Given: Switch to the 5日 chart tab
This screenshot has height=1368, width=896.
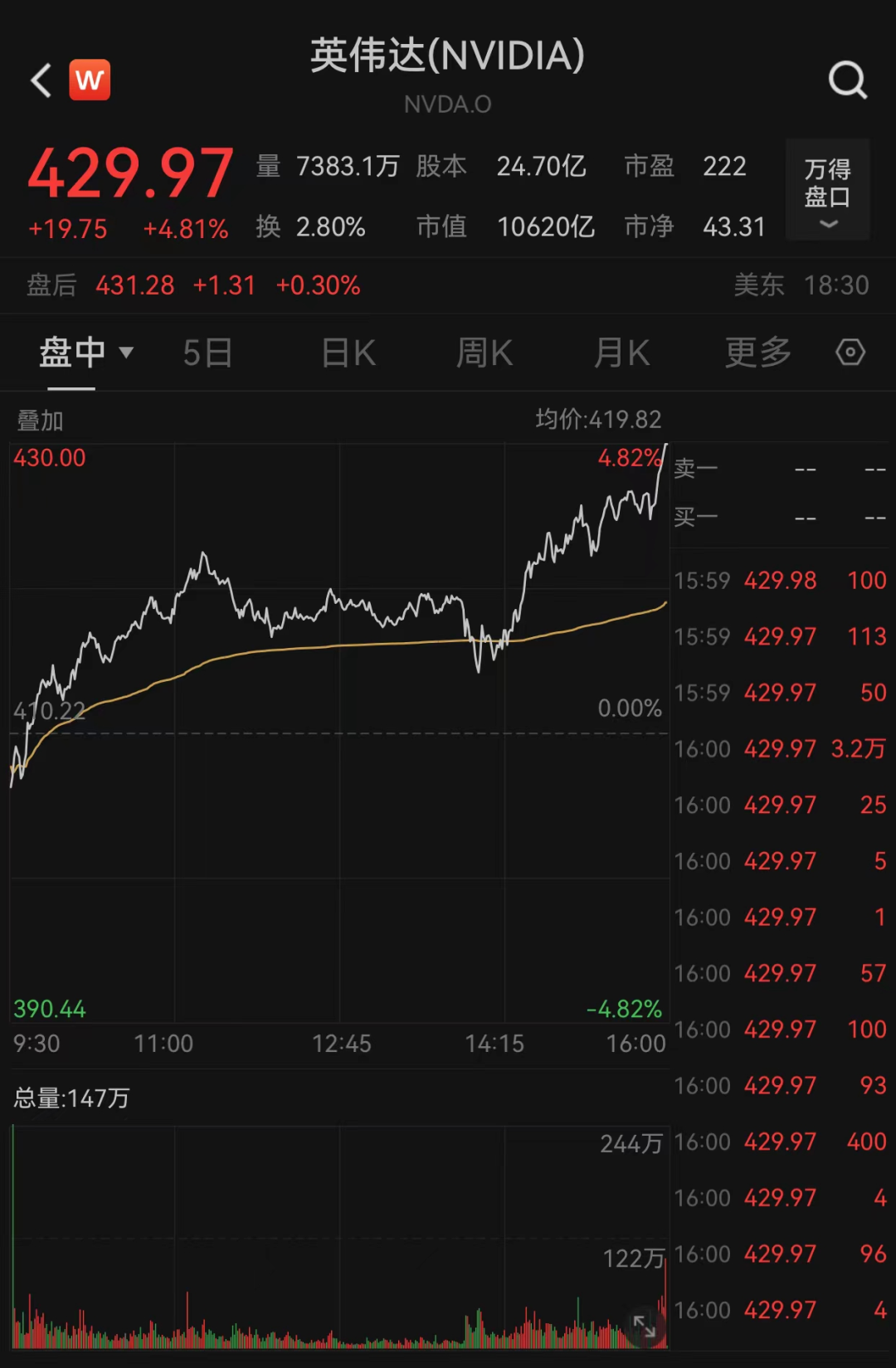Looking at the screenshot, I should (207, 353).
